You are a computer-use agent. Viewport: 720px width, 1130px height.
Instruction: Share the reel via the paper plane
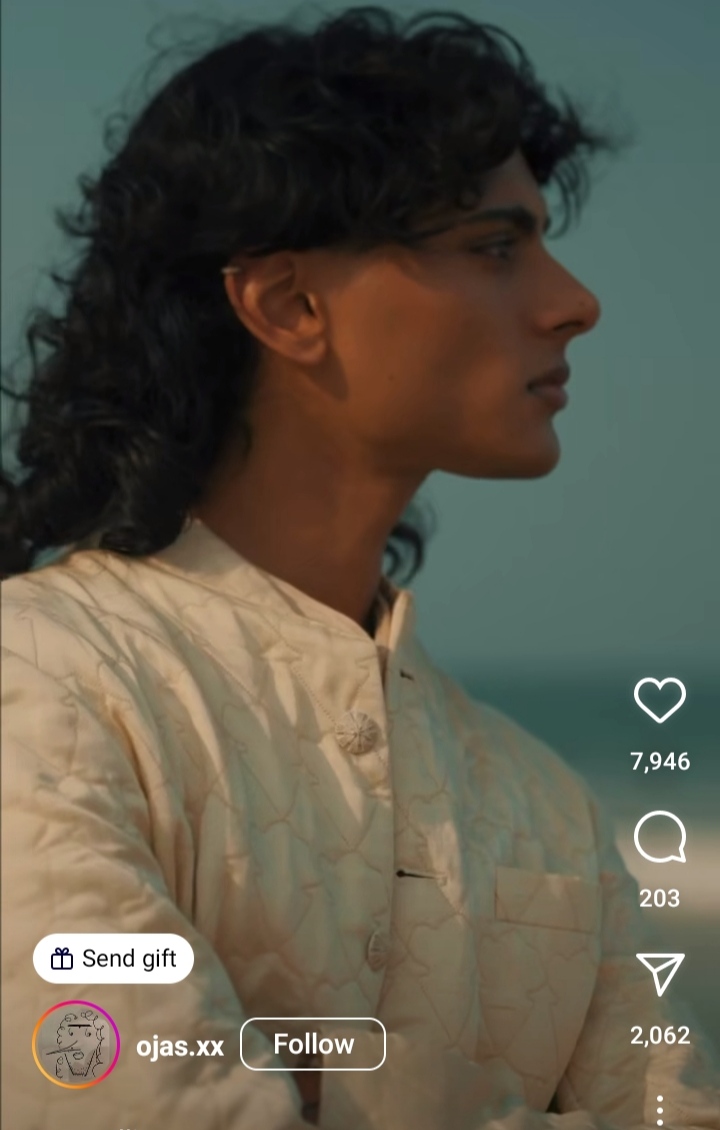pos(660,974)
